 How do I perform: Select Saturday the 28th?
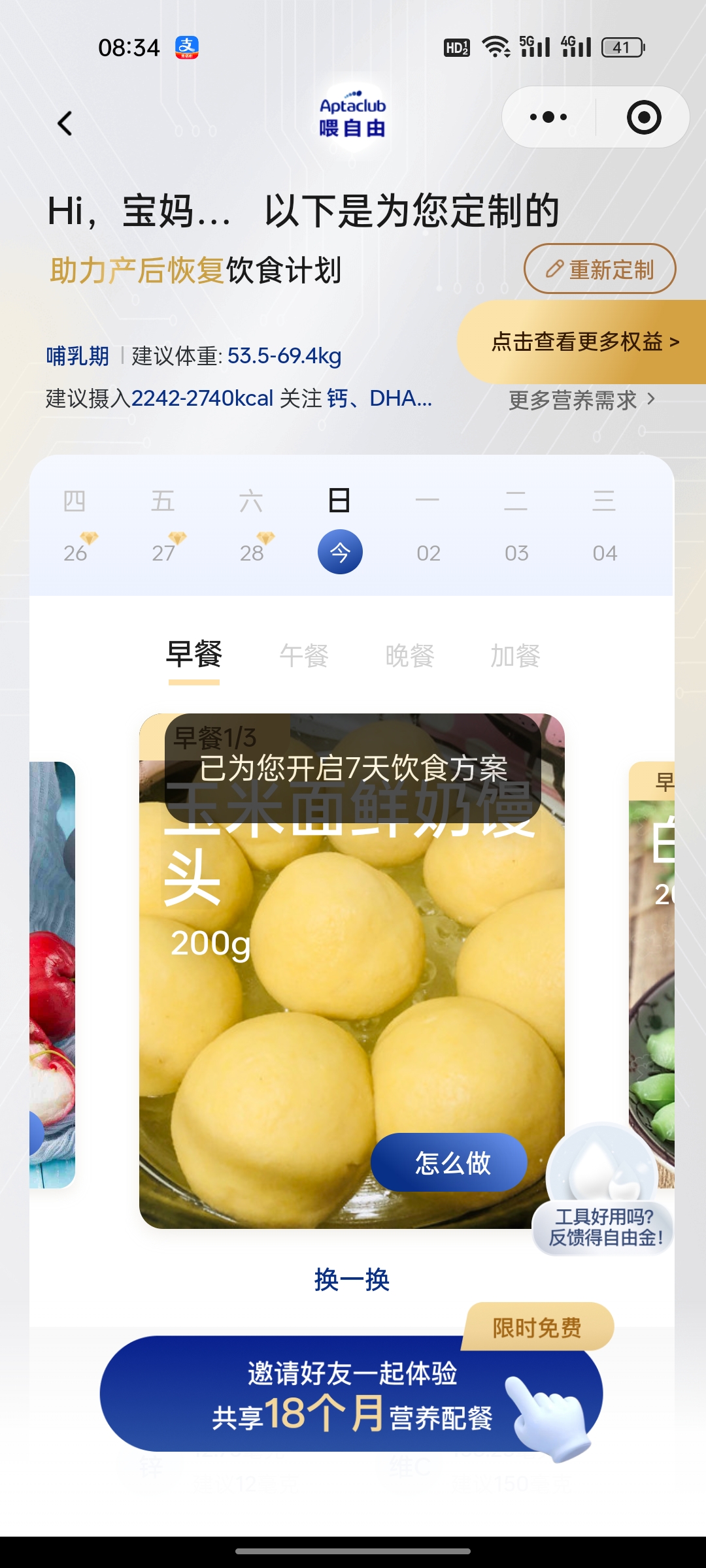(252, 552)
